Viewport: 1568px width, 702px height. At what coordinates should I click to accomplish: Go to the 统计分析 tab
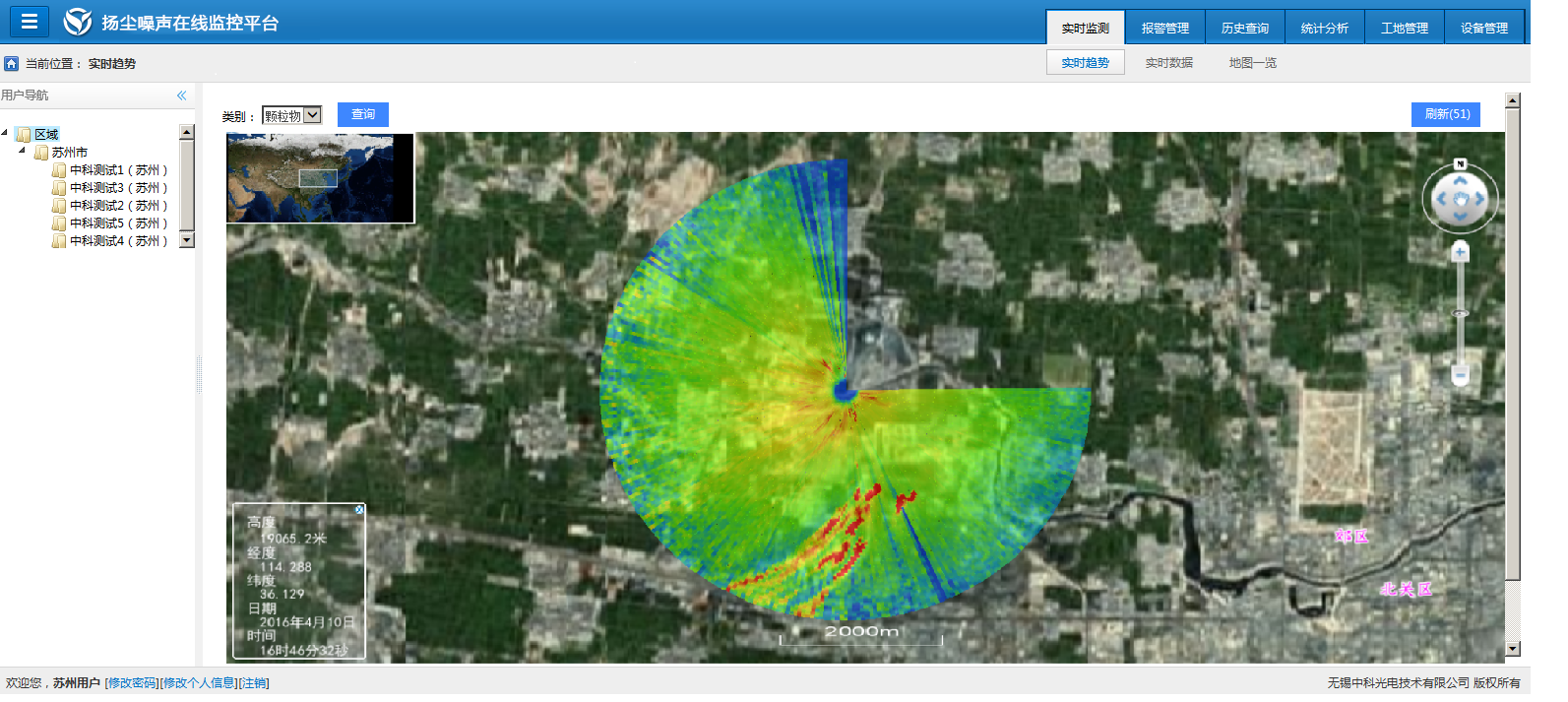[1324, 28]
